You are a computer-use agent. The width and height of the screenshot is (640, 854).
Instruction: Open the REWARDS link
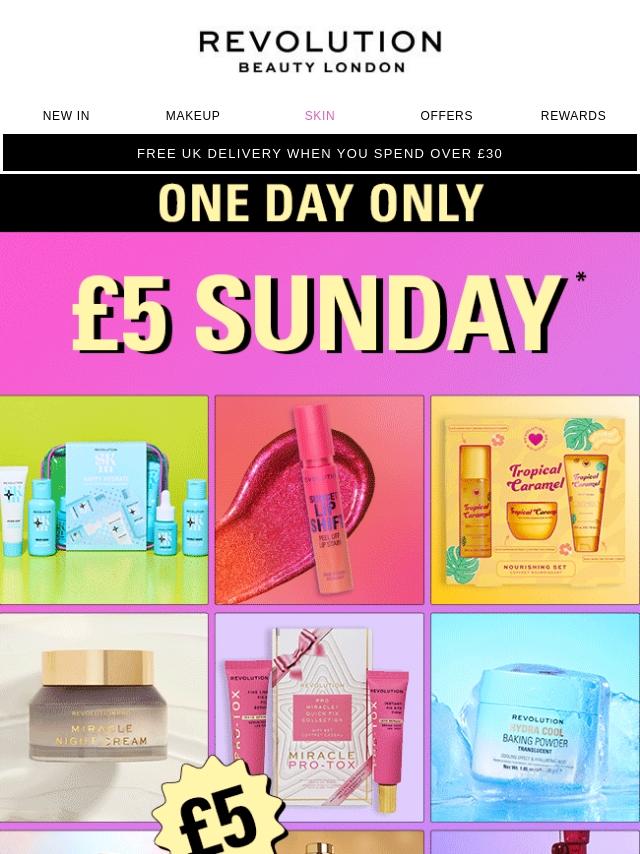(x=573, y=116)
